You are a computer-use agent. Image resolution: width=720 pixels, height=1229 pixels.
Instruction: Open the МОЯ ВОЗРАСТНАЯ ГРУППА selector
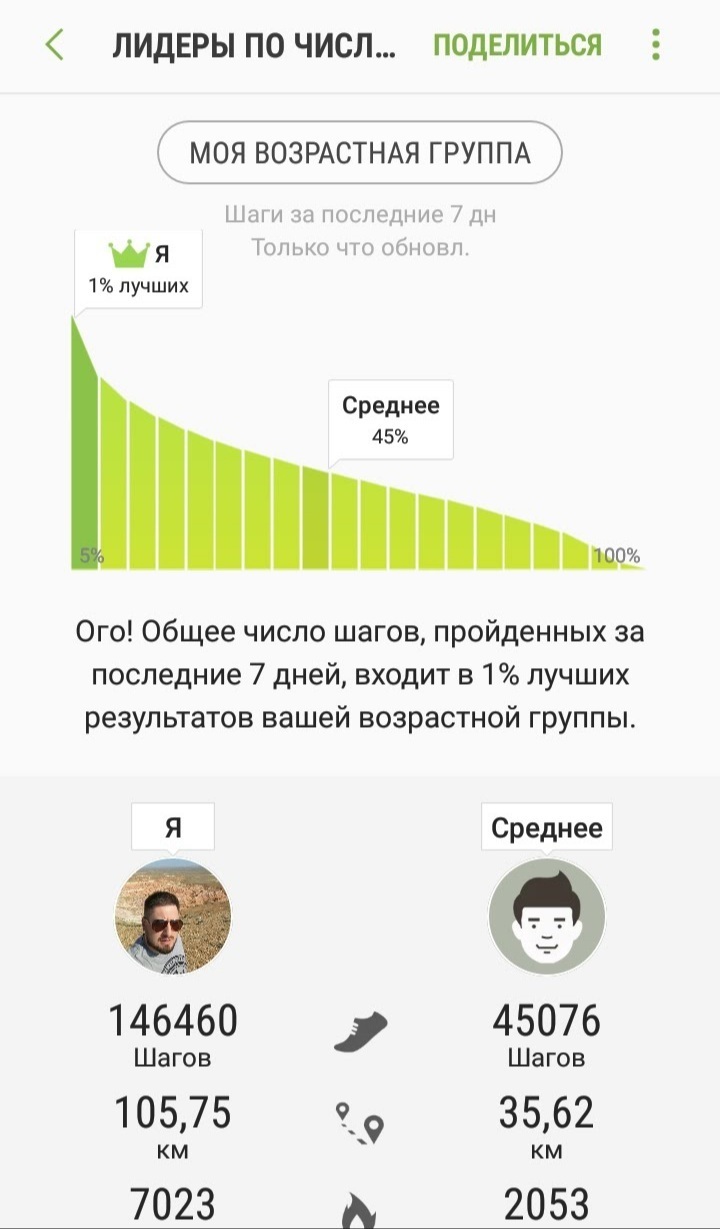(x=360, y=153)
